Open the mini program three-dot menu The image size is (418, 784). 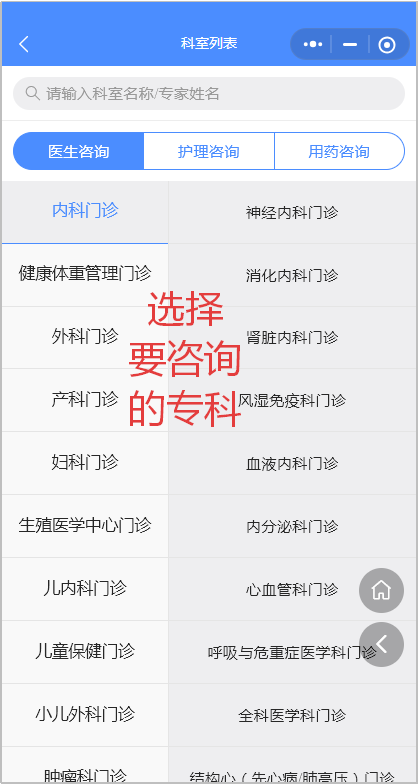click(312, 44)
